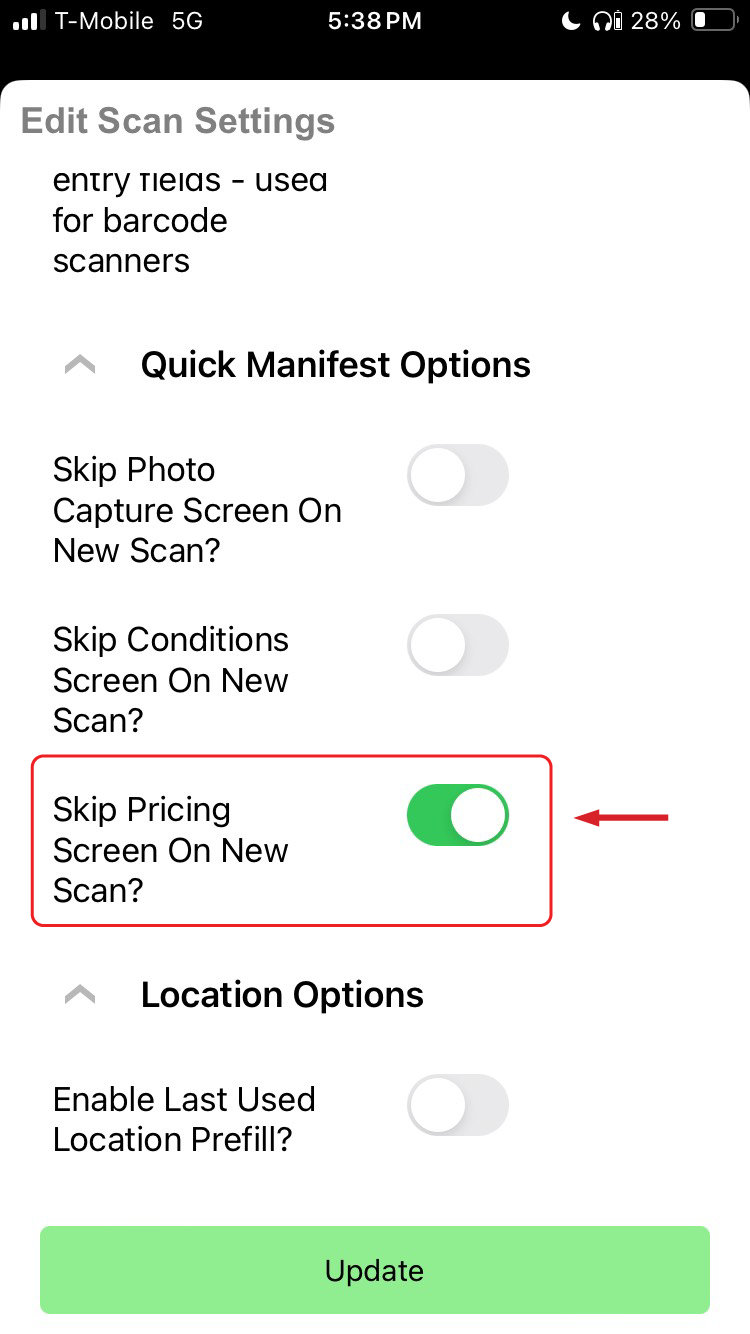The image size is (750, 1334).
Task: Tap the green Update button
Action: (375, 1270)
